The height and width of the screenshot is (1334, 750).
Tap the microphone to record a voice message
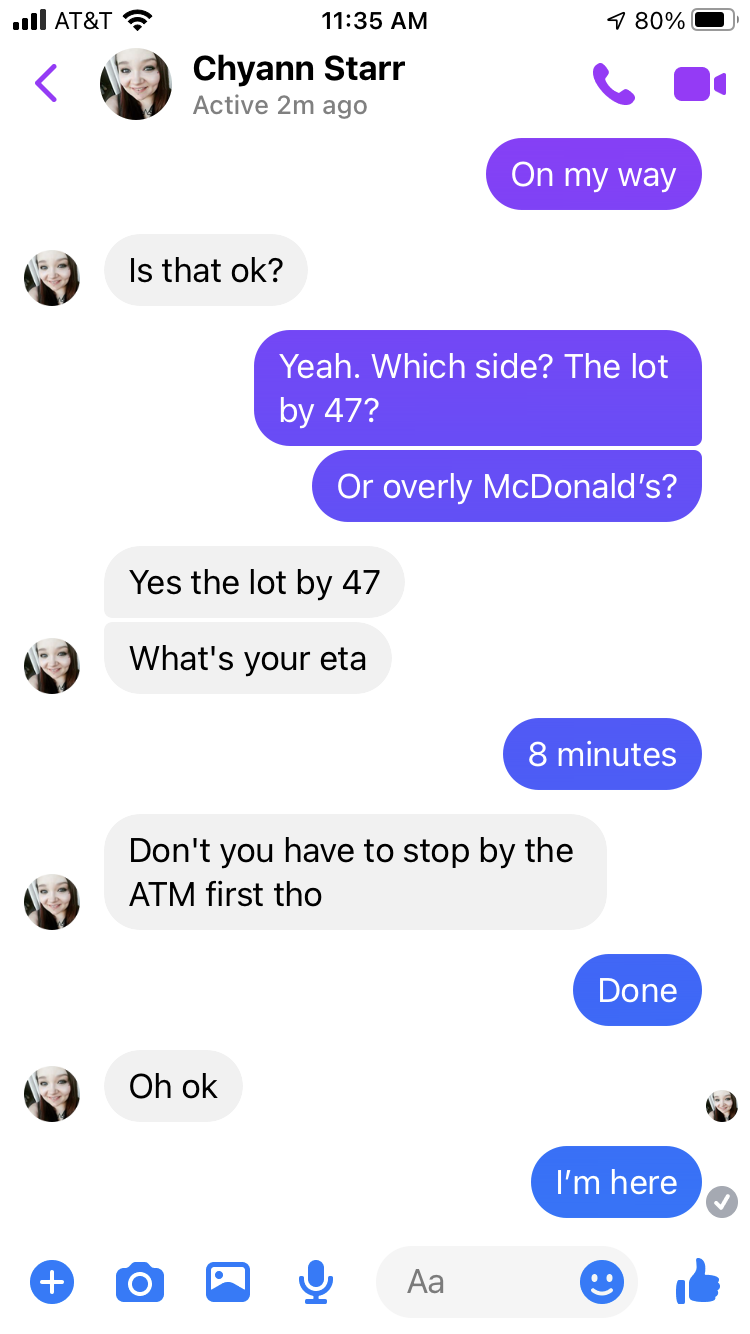tap(316, 1281)
